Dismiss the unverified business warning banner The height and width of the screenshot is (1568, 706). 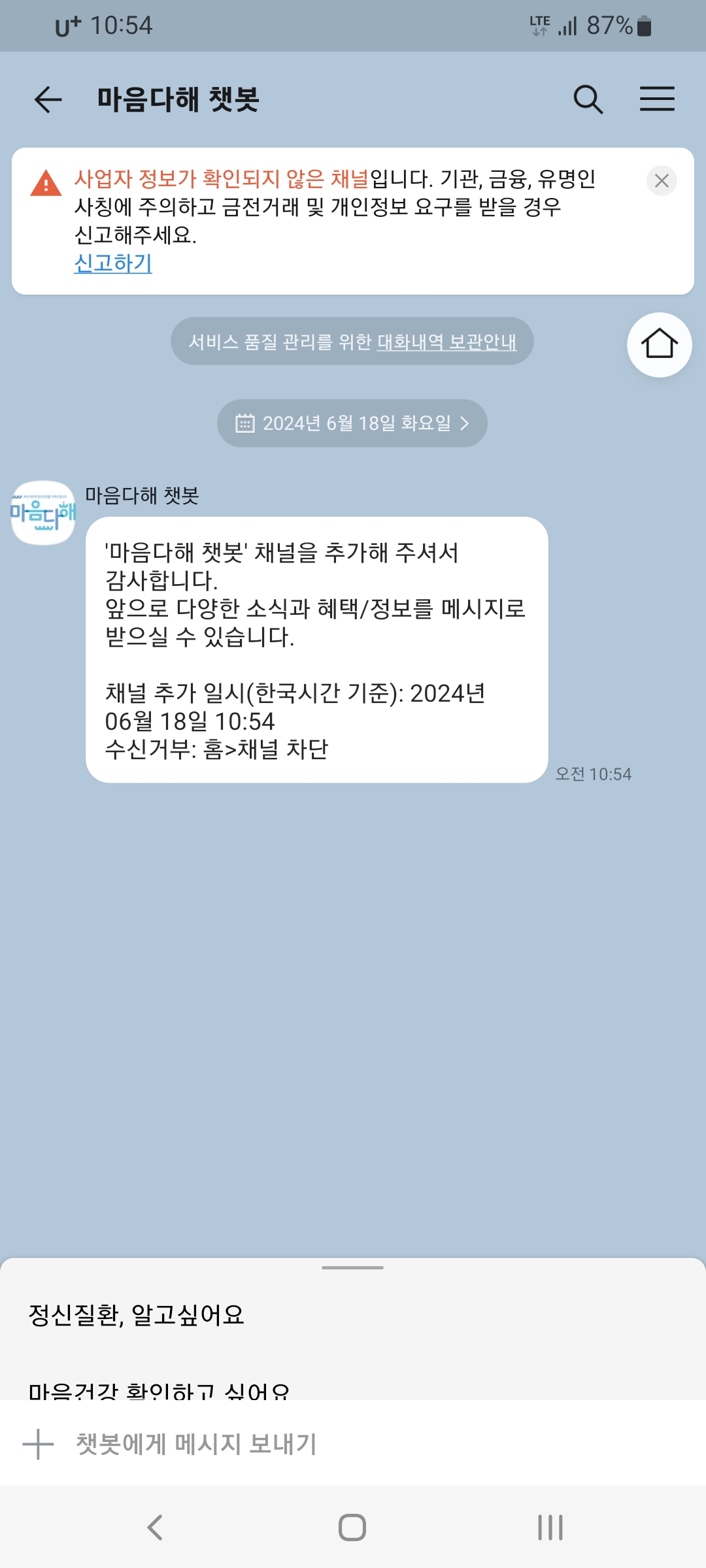click(x=662, y=180)
